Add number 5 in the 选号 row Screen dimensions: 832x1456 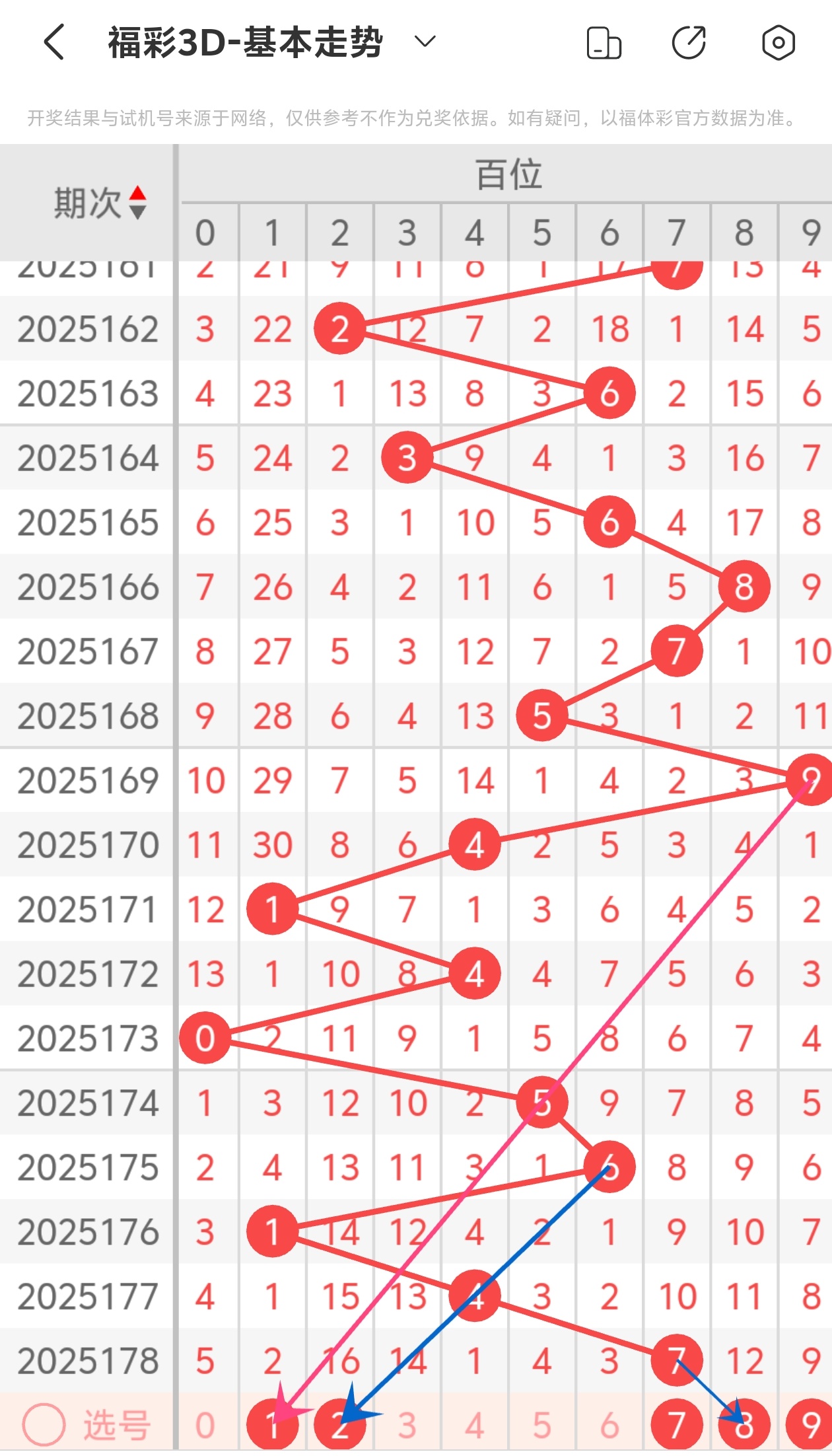click(x=542, y=1425)
